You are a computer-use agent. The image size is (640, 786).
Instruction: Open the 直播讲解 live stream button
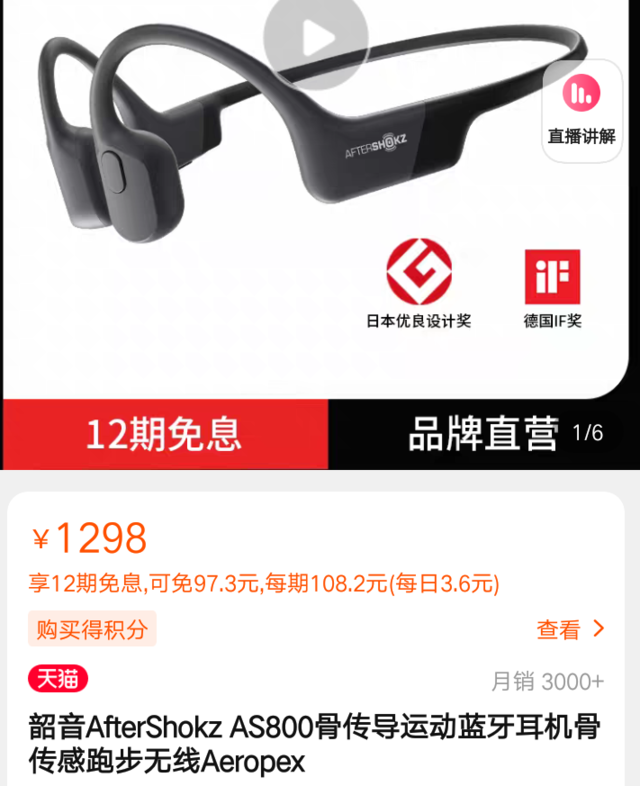(581, 108)
